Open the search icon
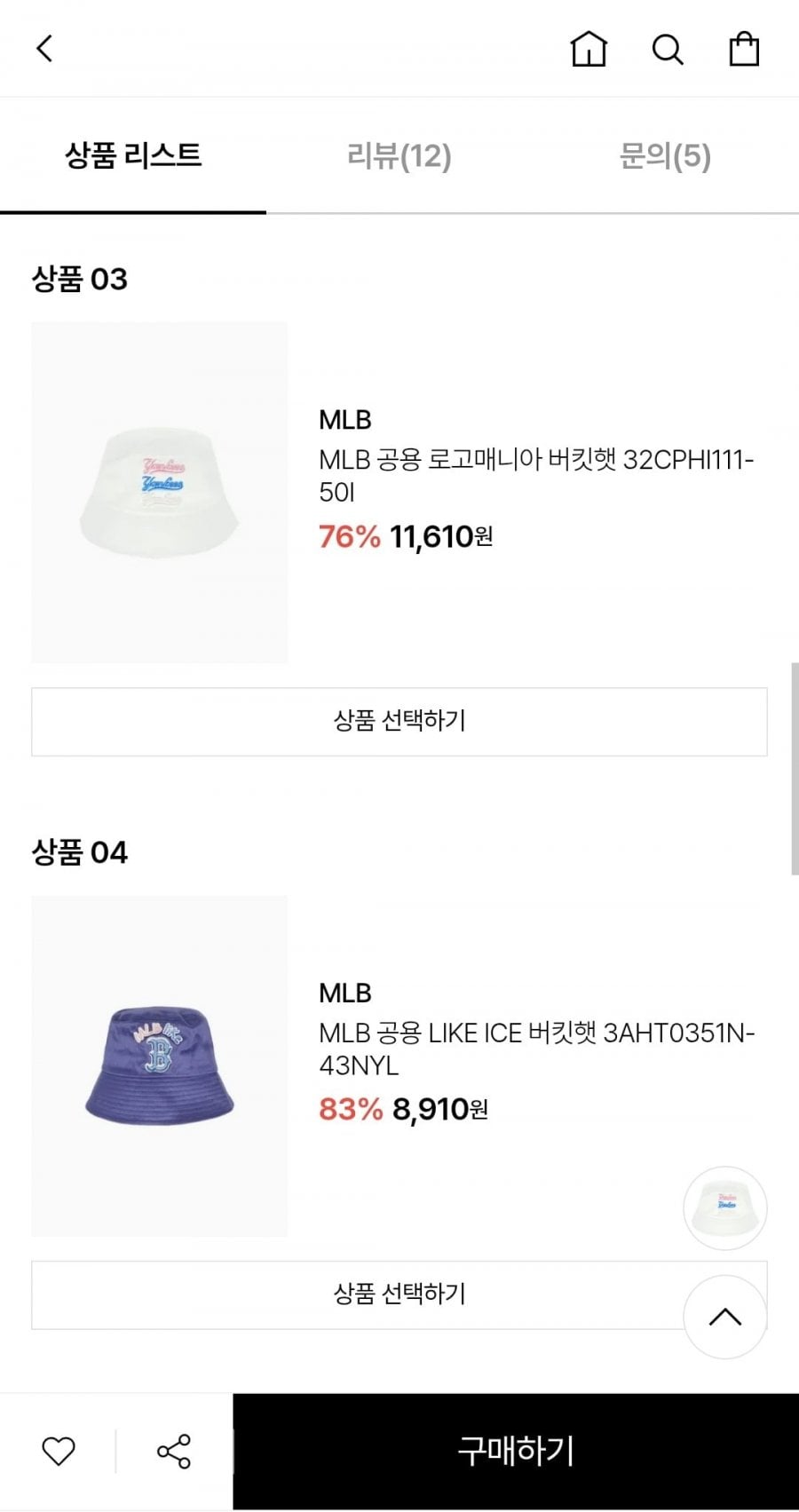This screenshot has width=799, height=1512. click(x=667, y=50)
